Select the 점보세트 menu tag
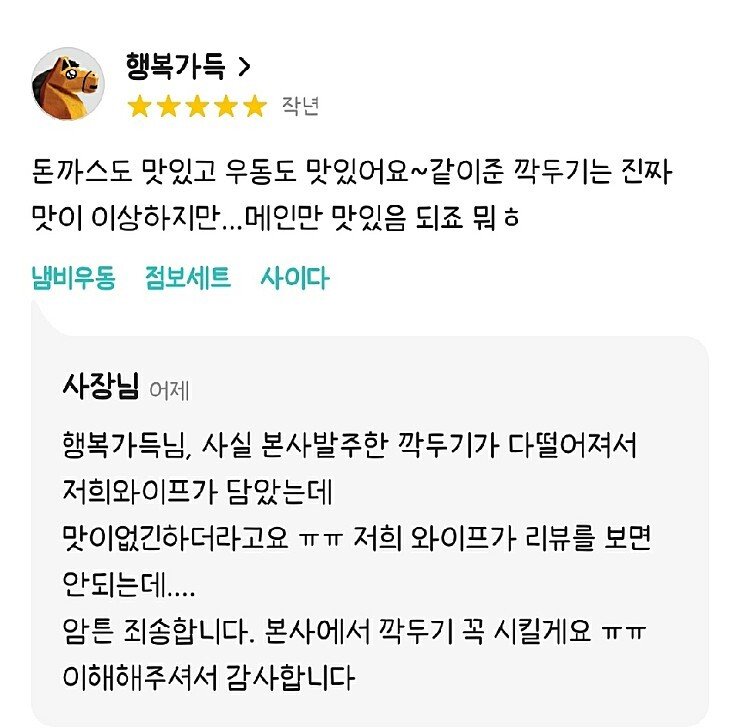 [188, 277]
